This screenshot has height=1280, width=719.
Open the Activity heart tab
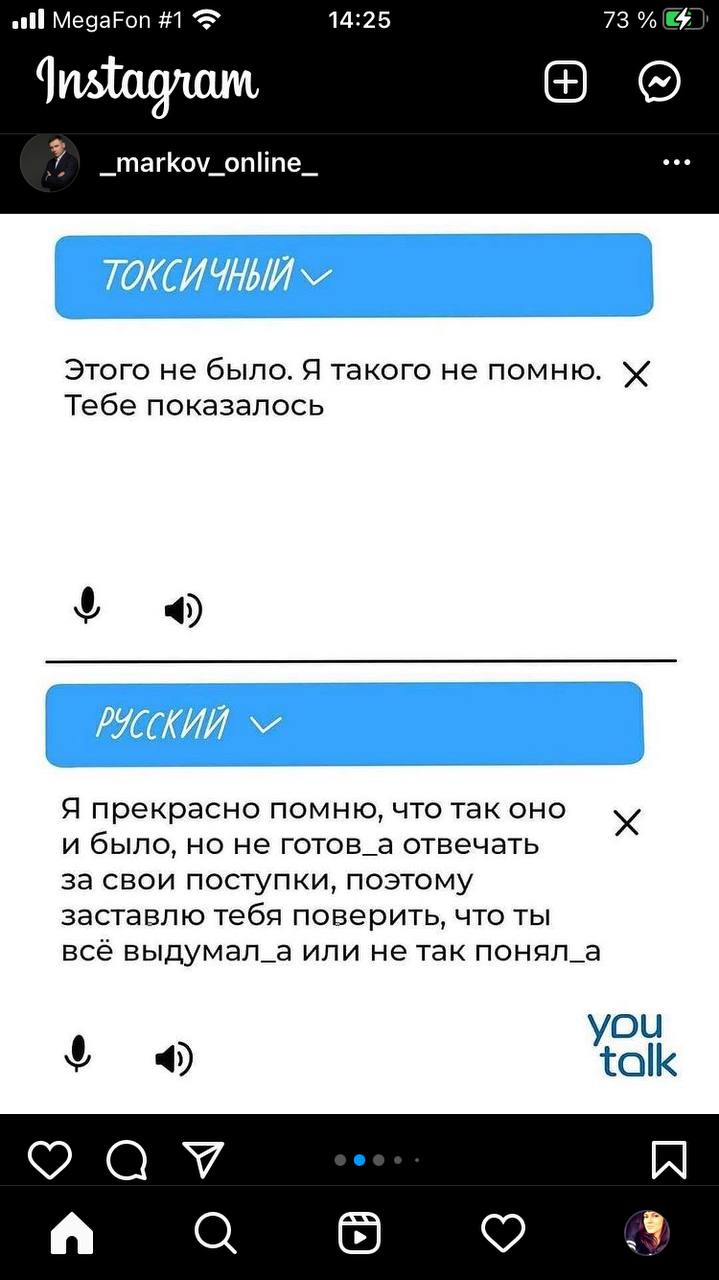[503, 1233]
